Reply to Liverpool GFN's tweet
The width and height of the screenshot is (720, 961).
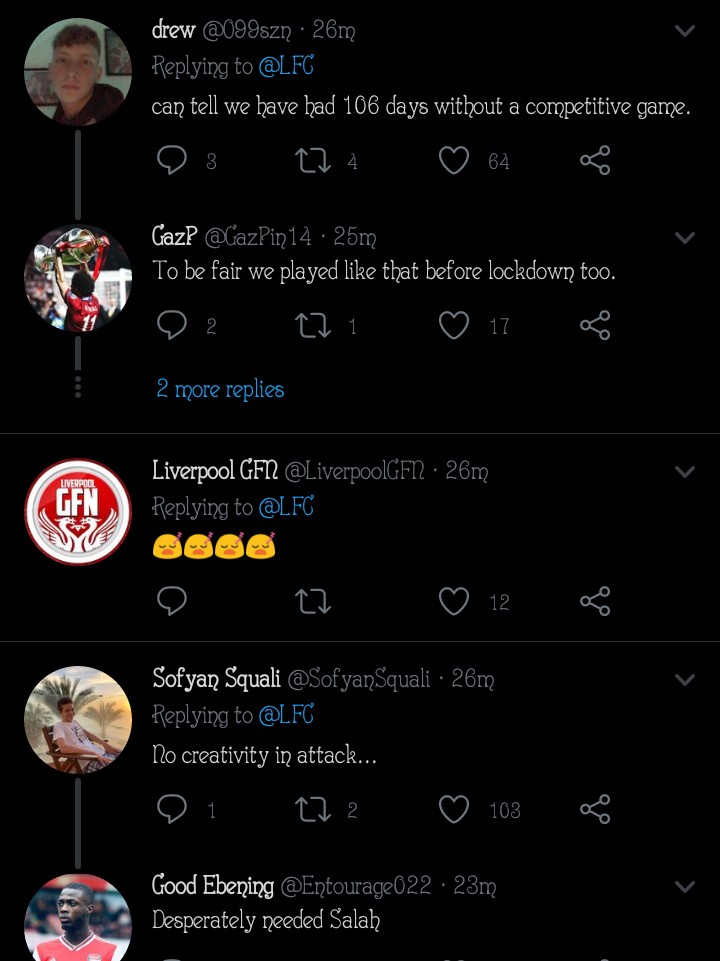(x=172, y=601)
